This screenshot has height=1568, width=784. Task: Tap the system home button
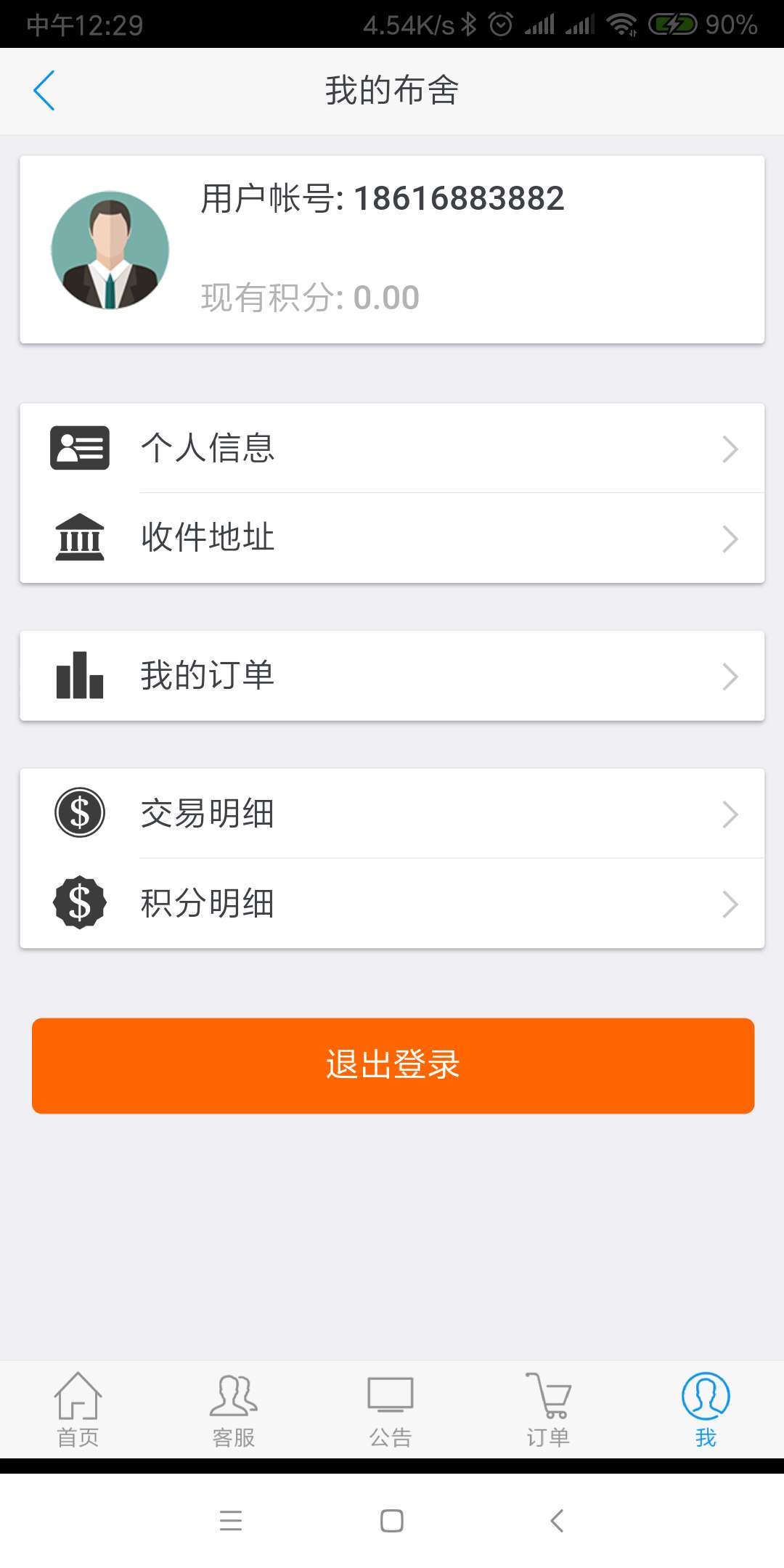[392, 1520]
